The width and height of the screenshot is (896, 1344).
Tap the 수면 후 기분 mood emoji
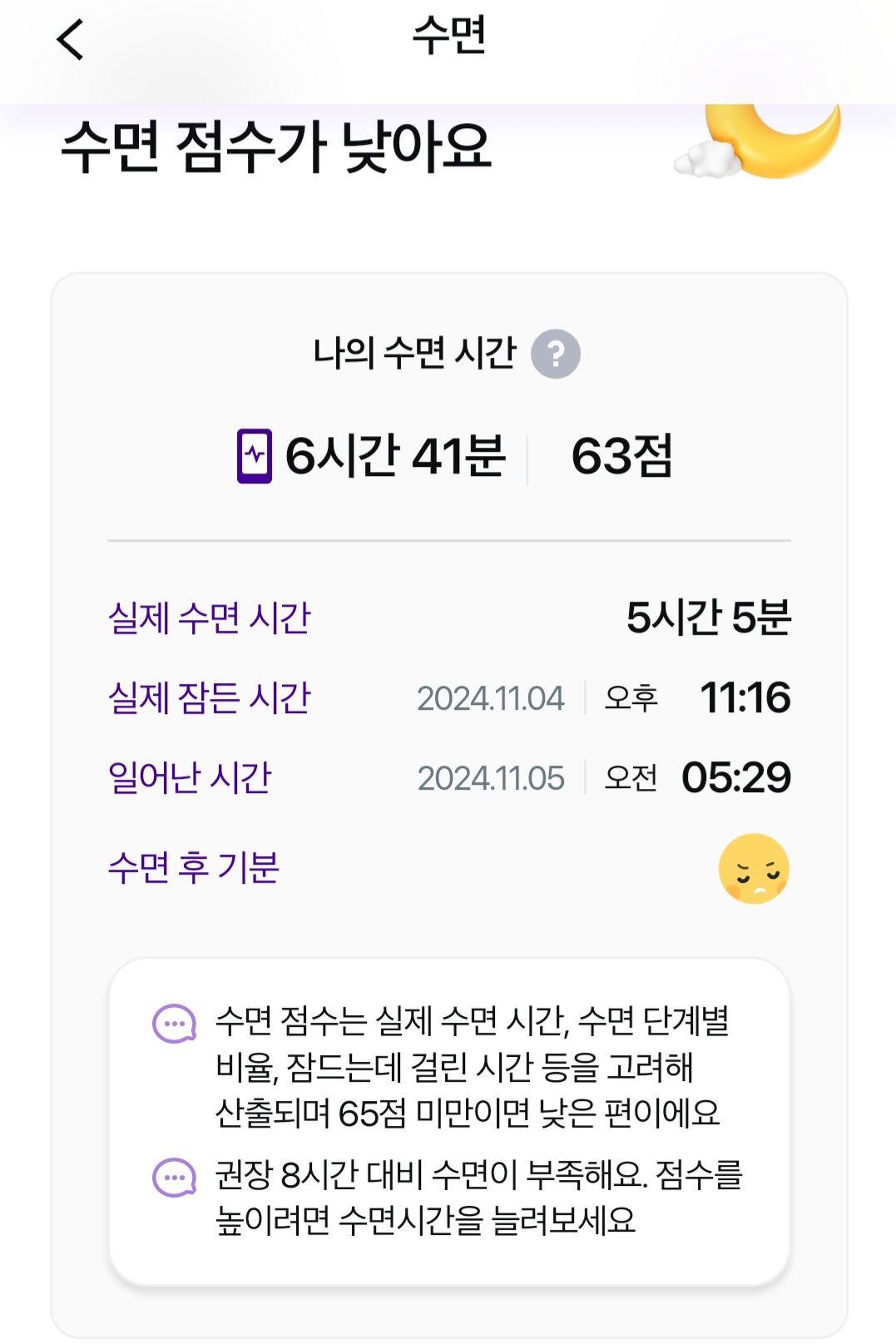click(753, 869)
